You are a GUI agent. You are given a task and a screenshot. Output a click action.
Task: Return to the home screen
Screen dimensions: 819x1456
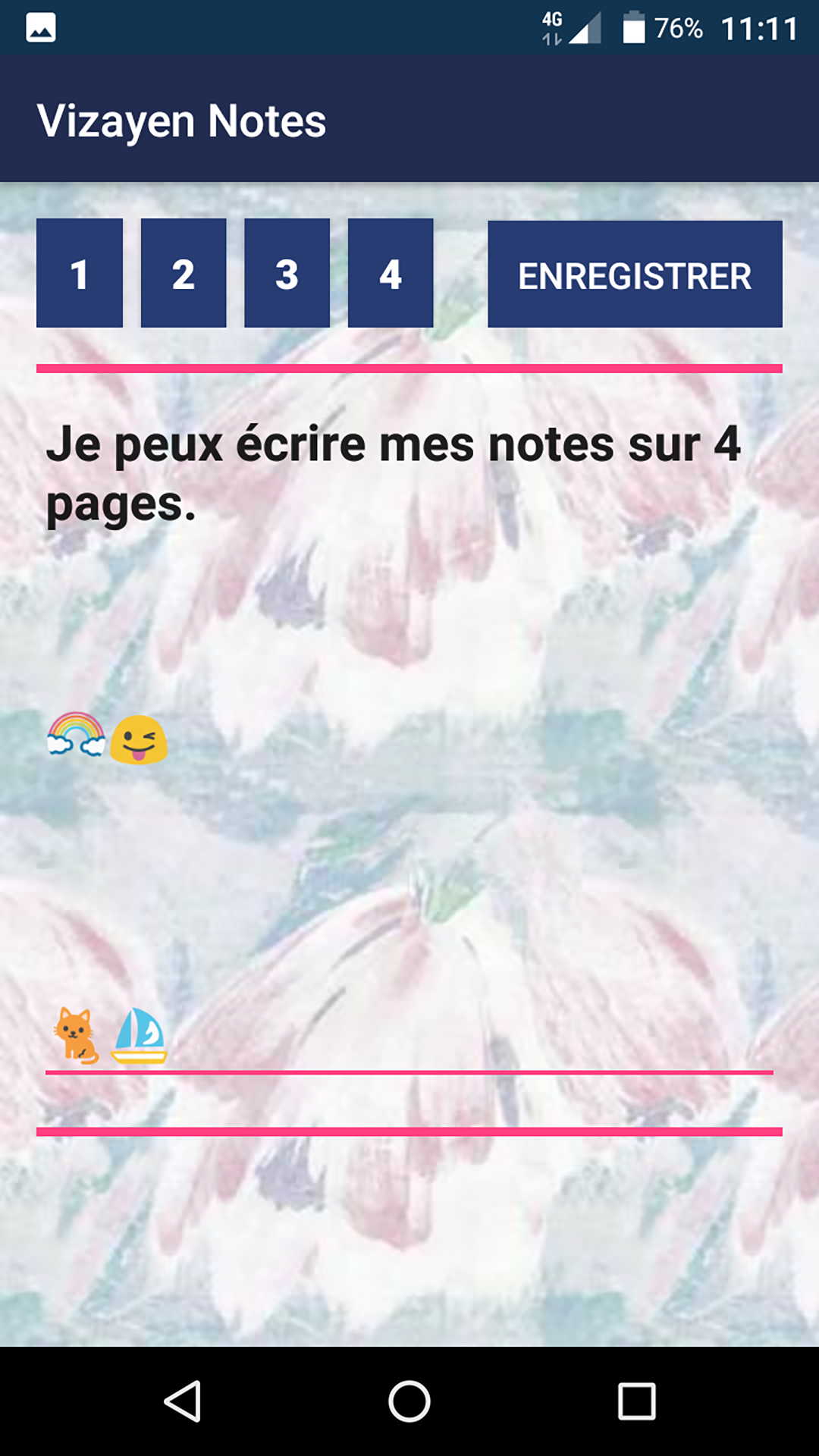[409, 1401]
